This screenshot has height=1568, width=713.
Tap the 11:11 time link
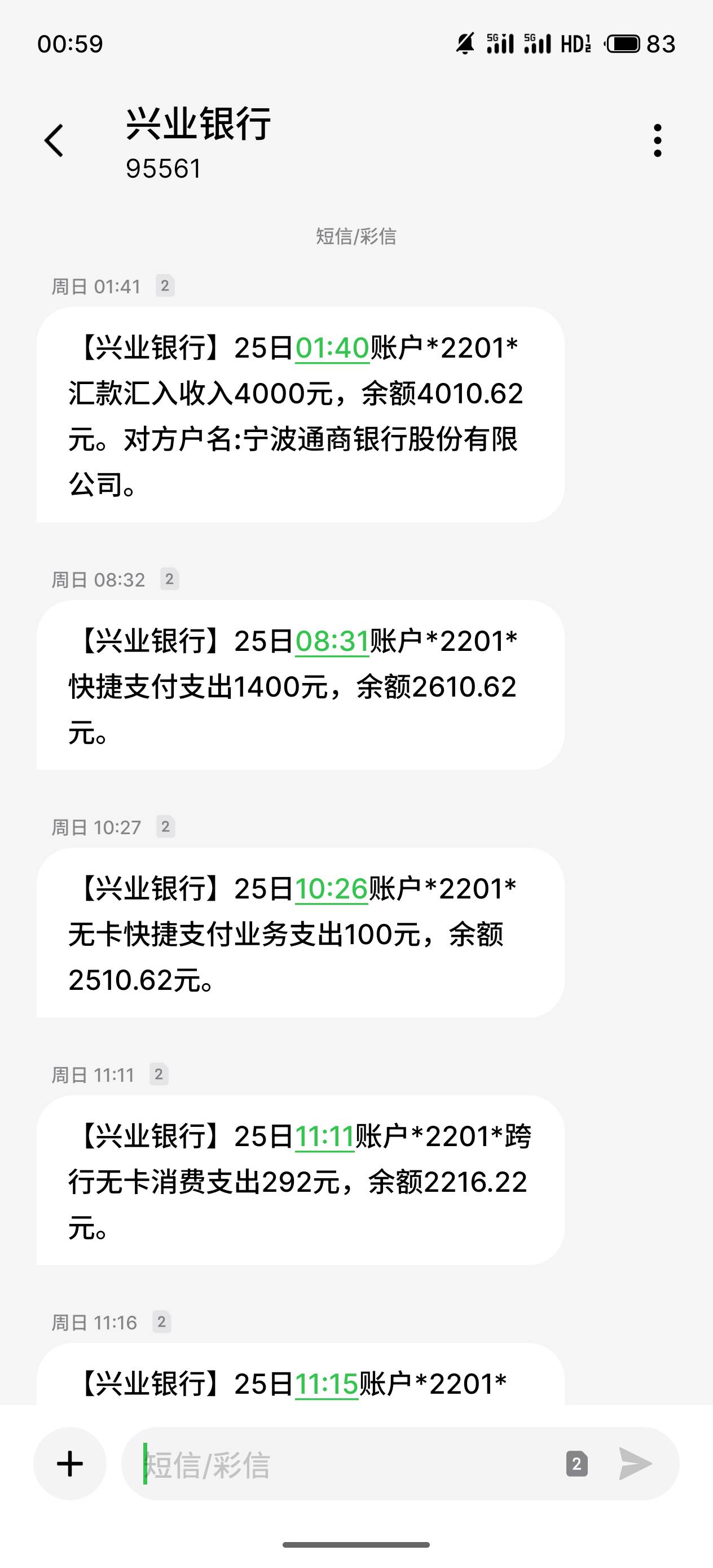(x=324, y=1137)
